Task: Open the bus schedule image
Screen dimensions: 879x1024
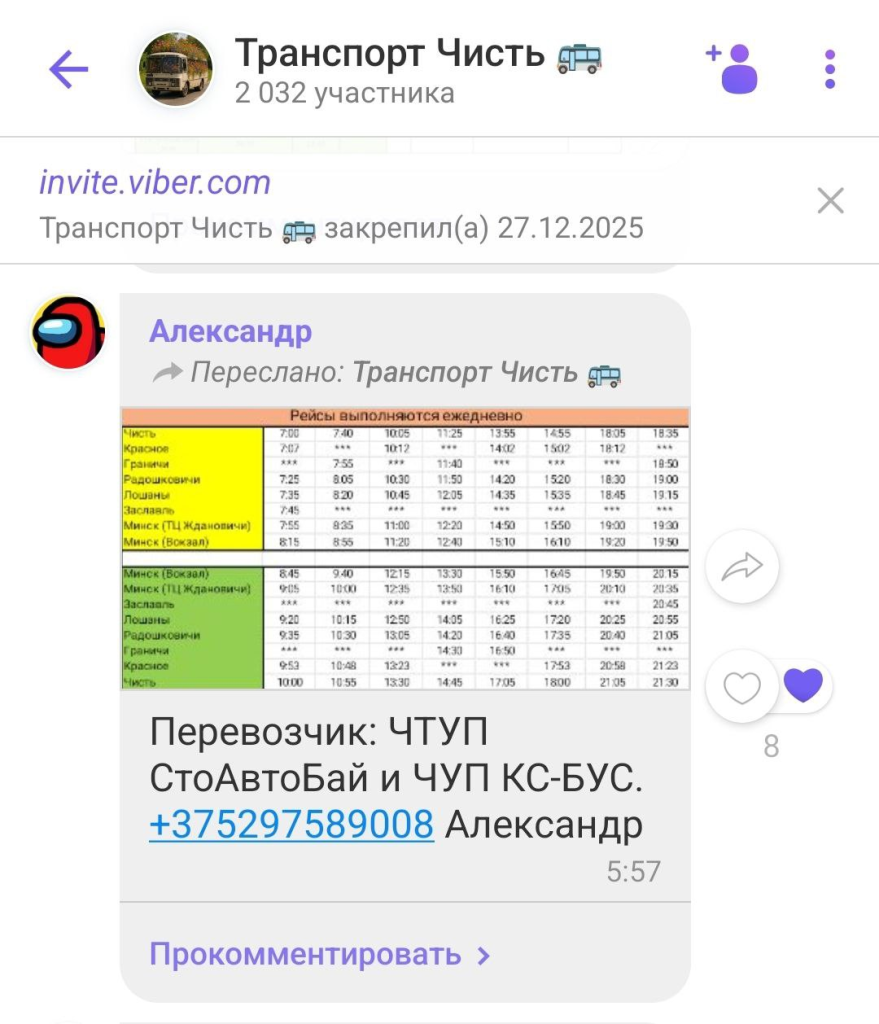Action: pos(405,548)
